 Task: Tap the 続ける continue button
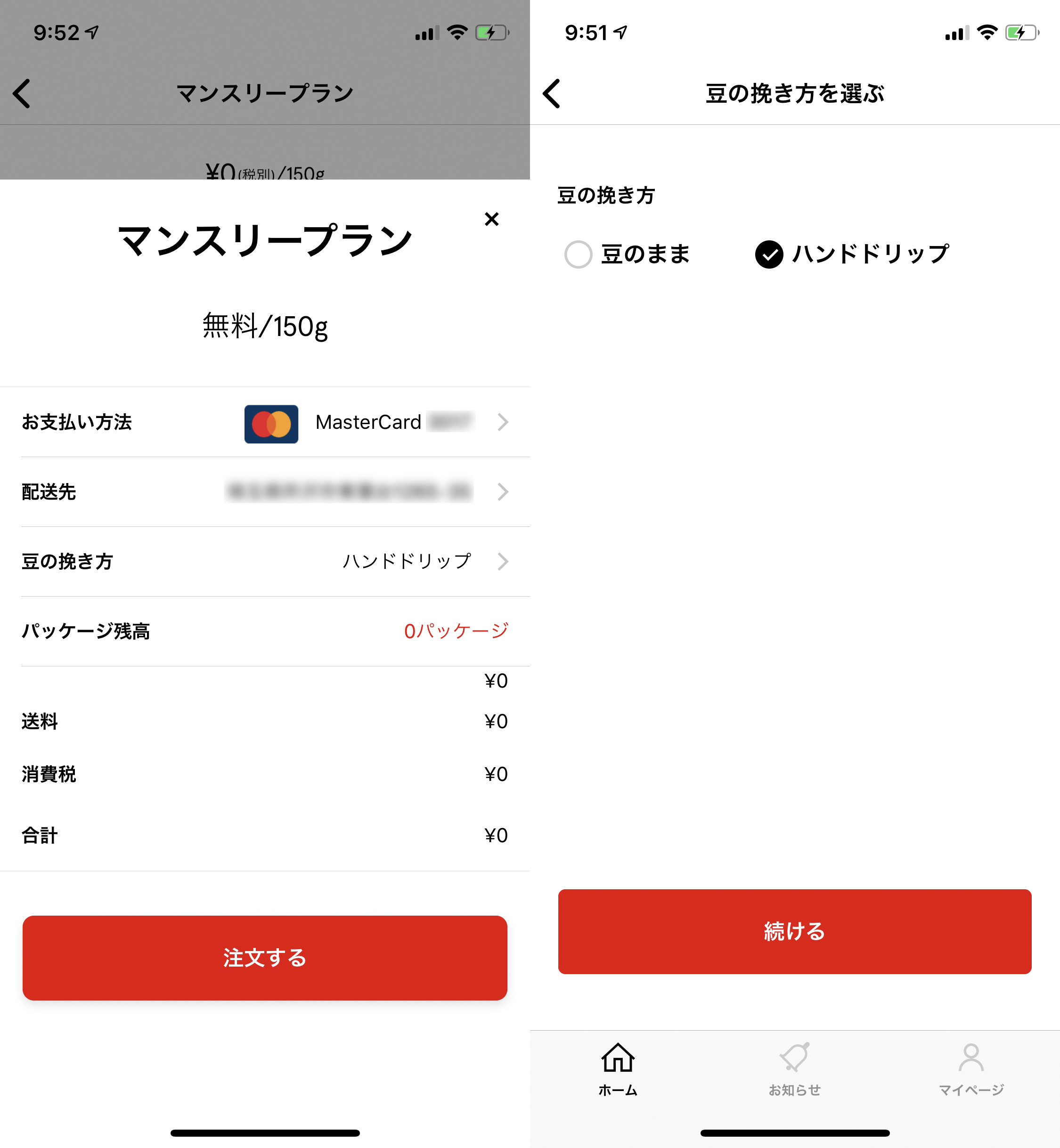pos(794,931)
